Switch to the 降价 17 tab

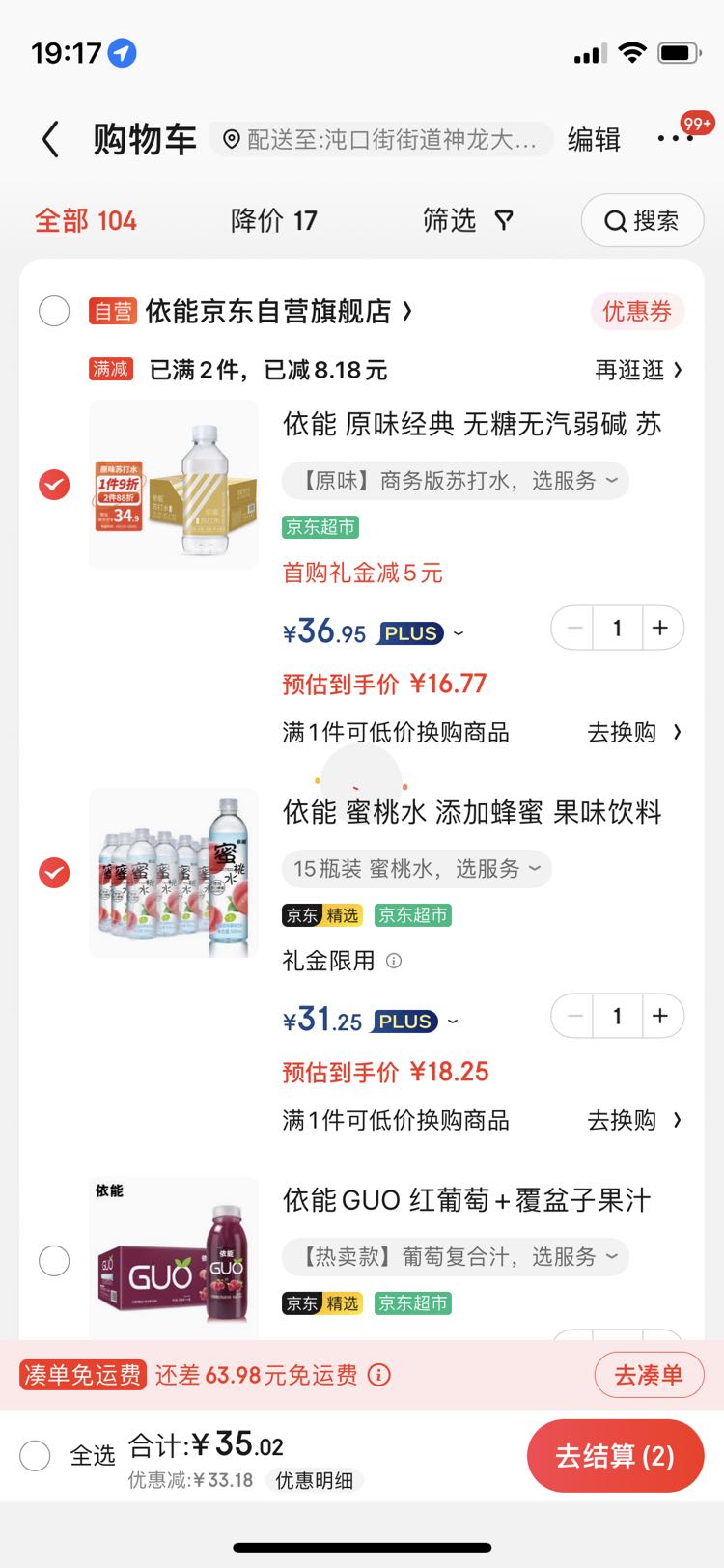click(x=274, y=221)
